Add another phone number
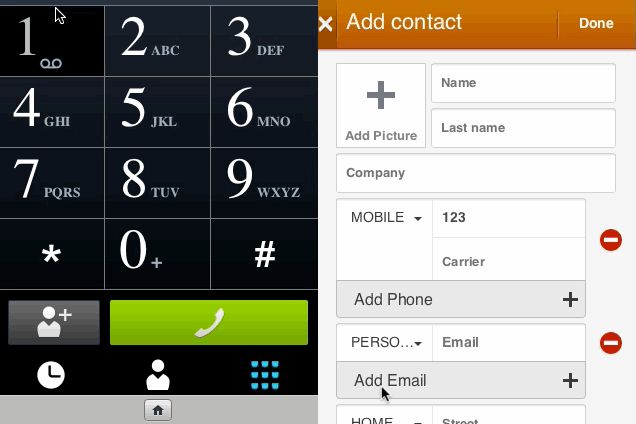 coord(461,299)
